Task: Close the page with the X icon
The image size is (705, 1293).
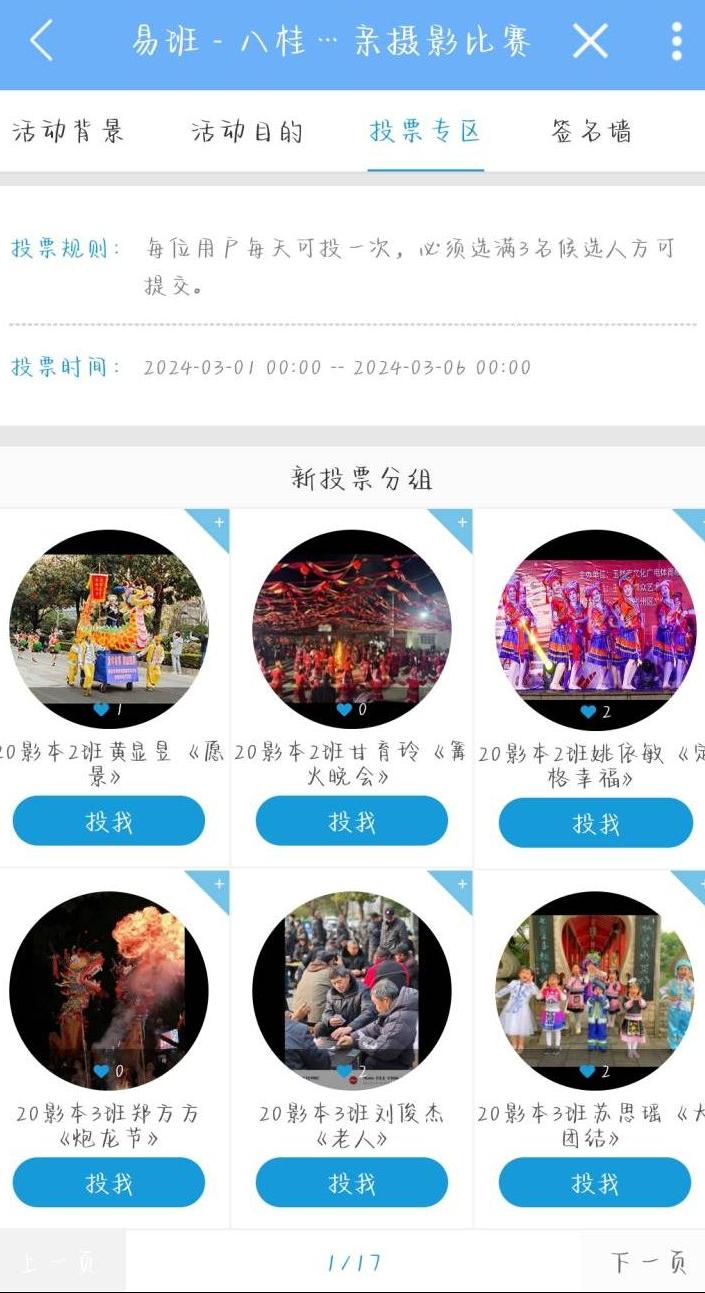Action: pyautogui.click(x=590, y=42)
